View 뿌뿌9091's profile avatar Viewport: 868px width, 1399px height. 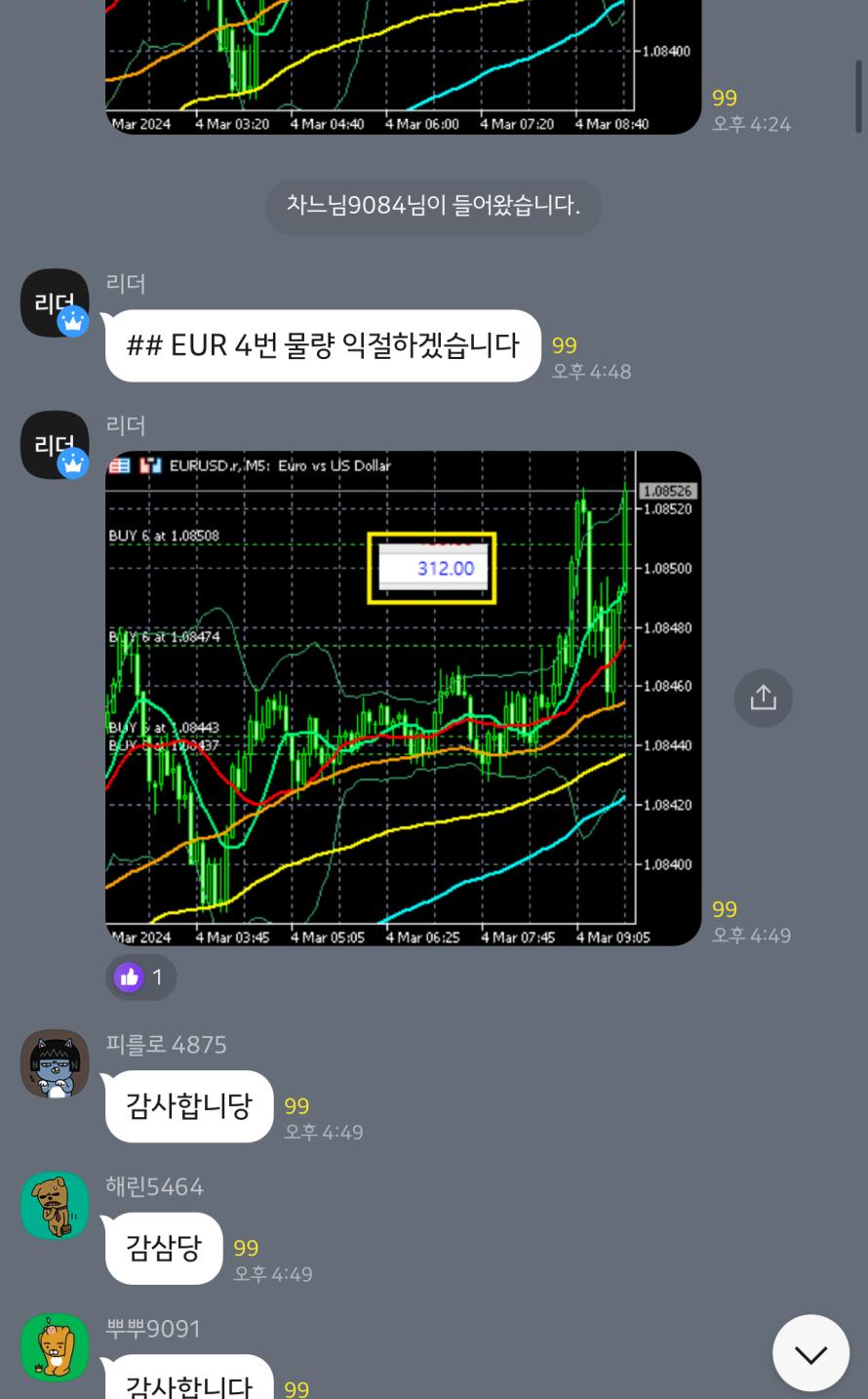pyautogui.click(x=55, y=1347)
